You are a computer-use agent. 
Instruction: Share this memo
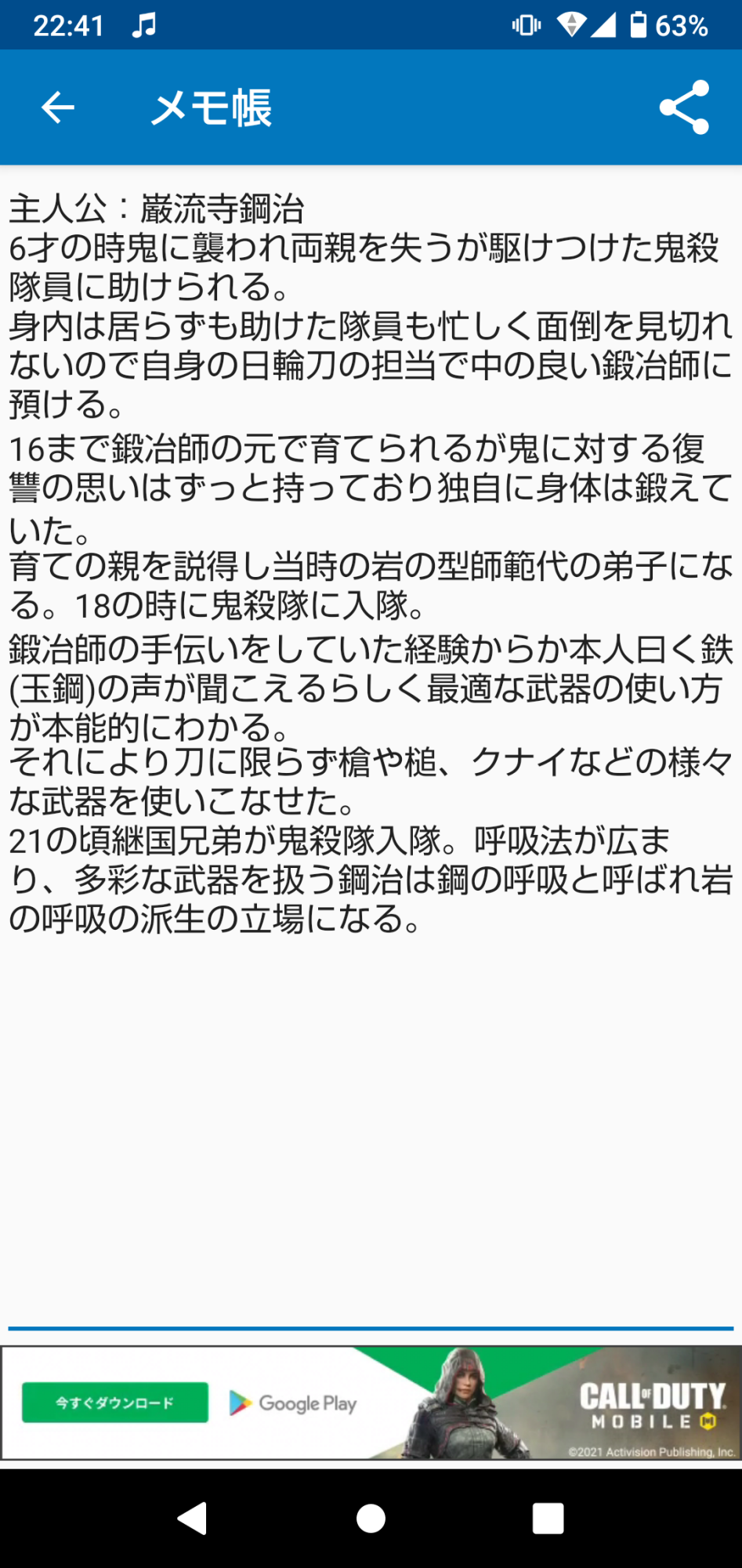coord(684,107)
